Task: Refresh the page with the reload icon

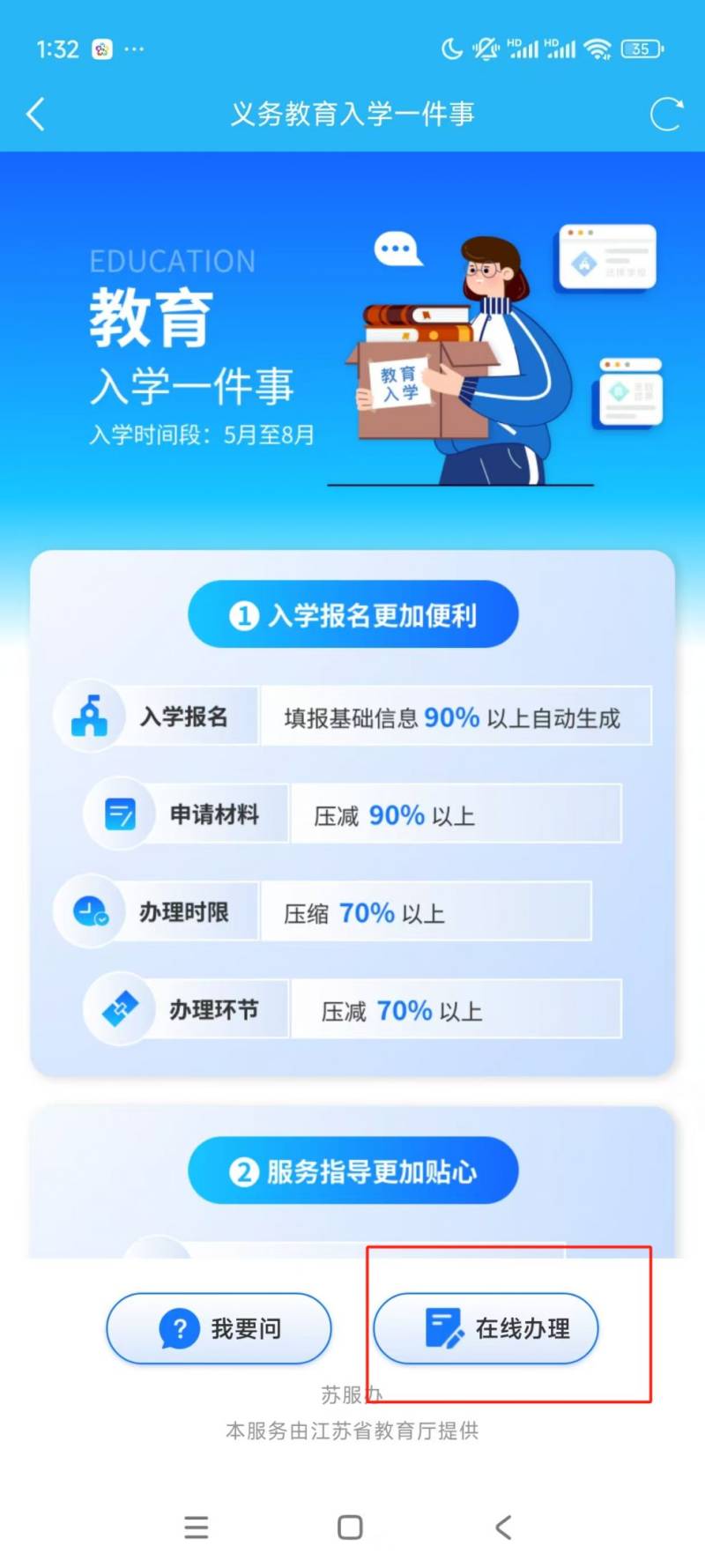Action: 665,115
